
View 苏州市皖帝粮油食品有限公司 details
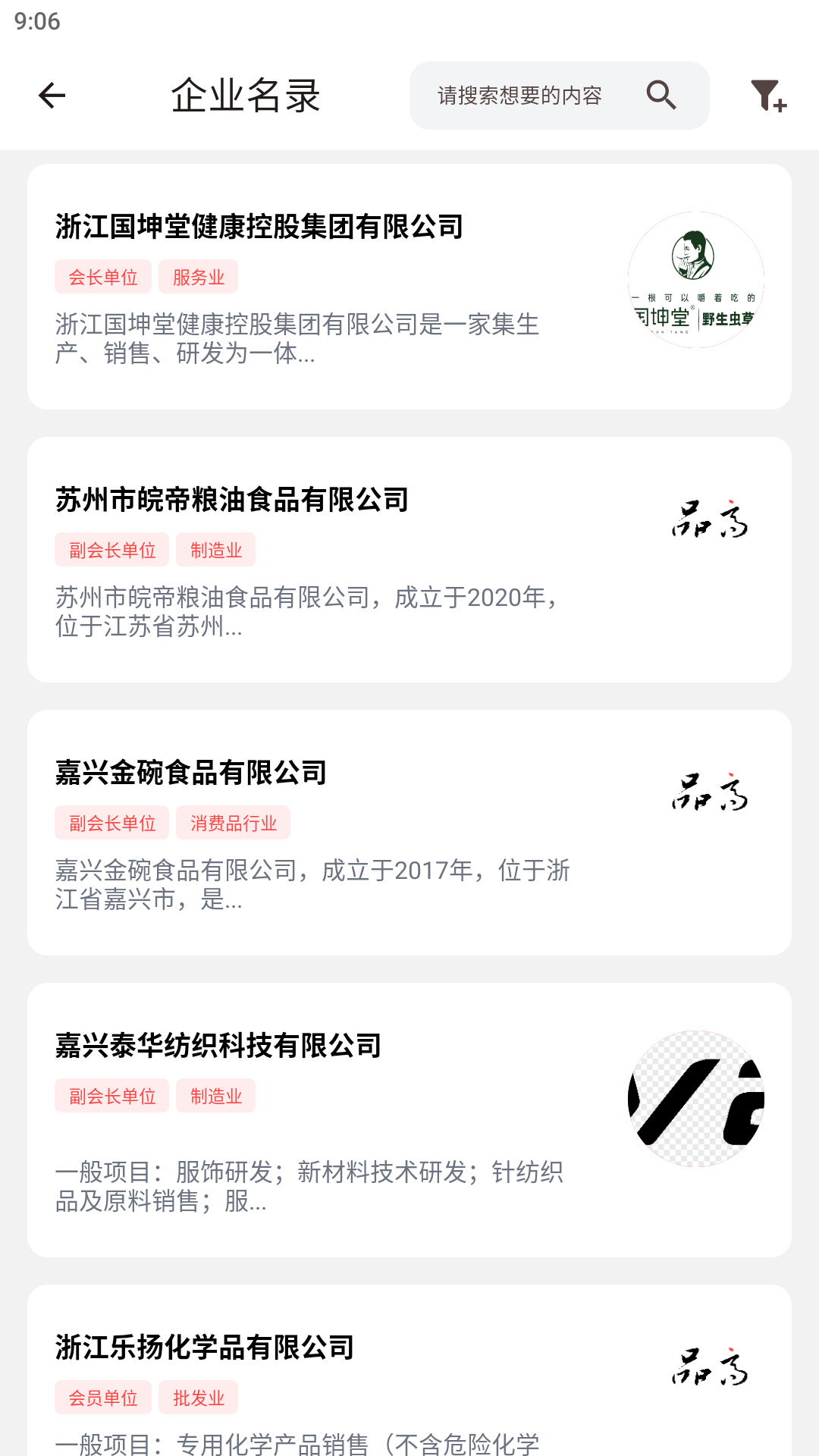point(409,560)
